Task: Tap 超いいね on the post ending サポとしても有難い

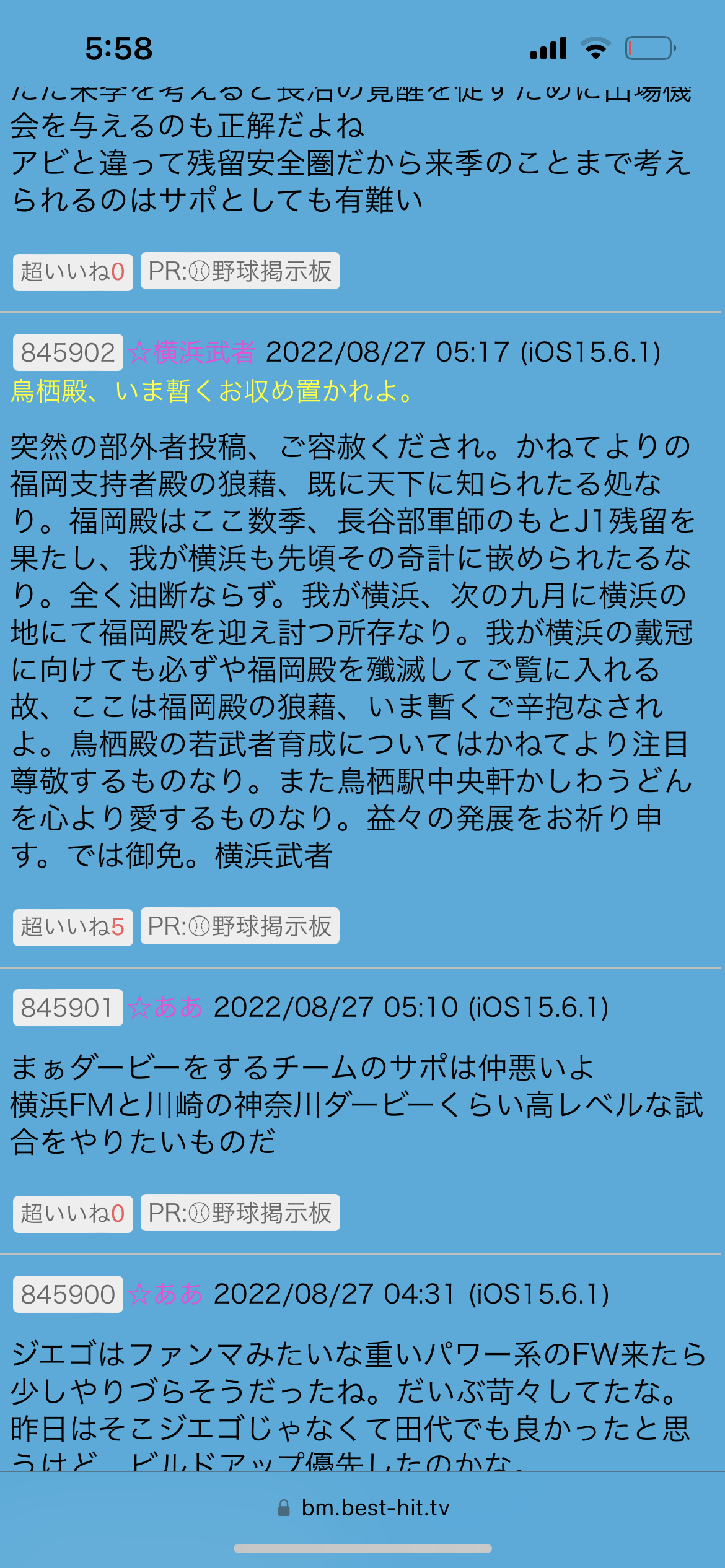Action: coord(73,272)
